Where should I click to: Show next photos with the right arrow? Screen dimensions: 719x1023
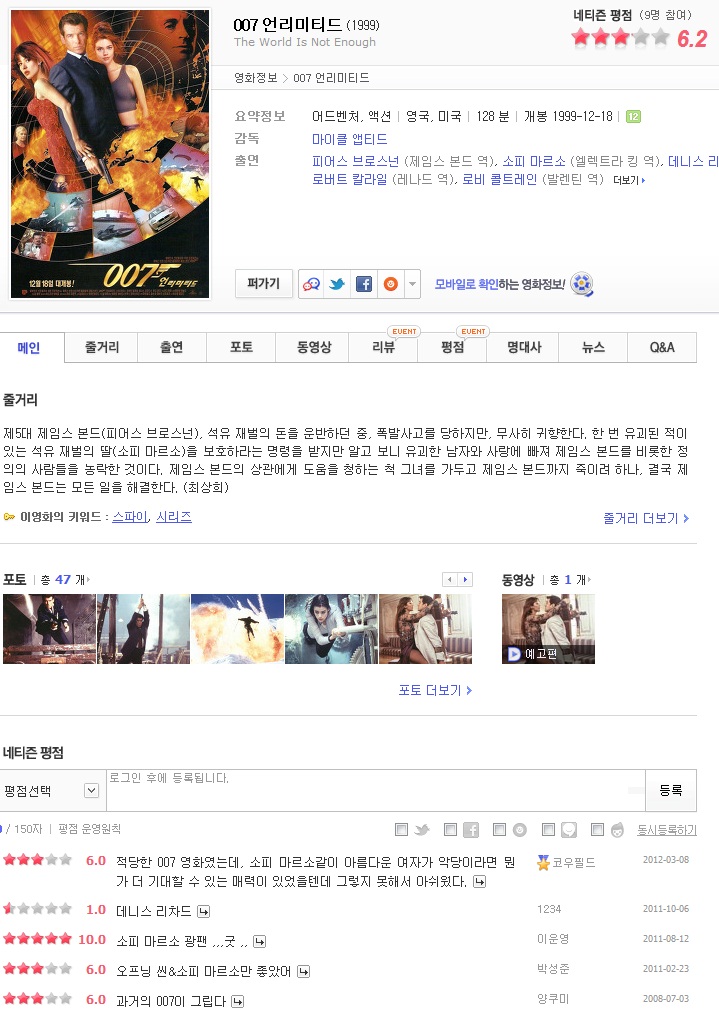(x=465, y=579)
